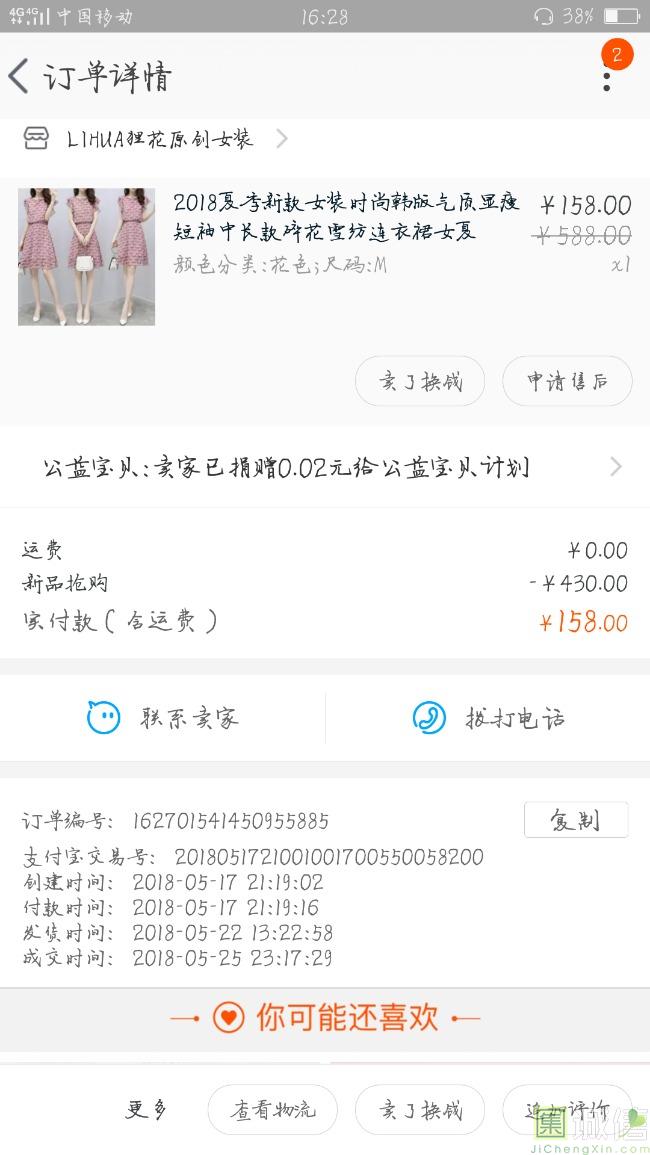Add a follow-up review with 追加评价
Screen dimensions: 650x1155
pos(566,1110)
